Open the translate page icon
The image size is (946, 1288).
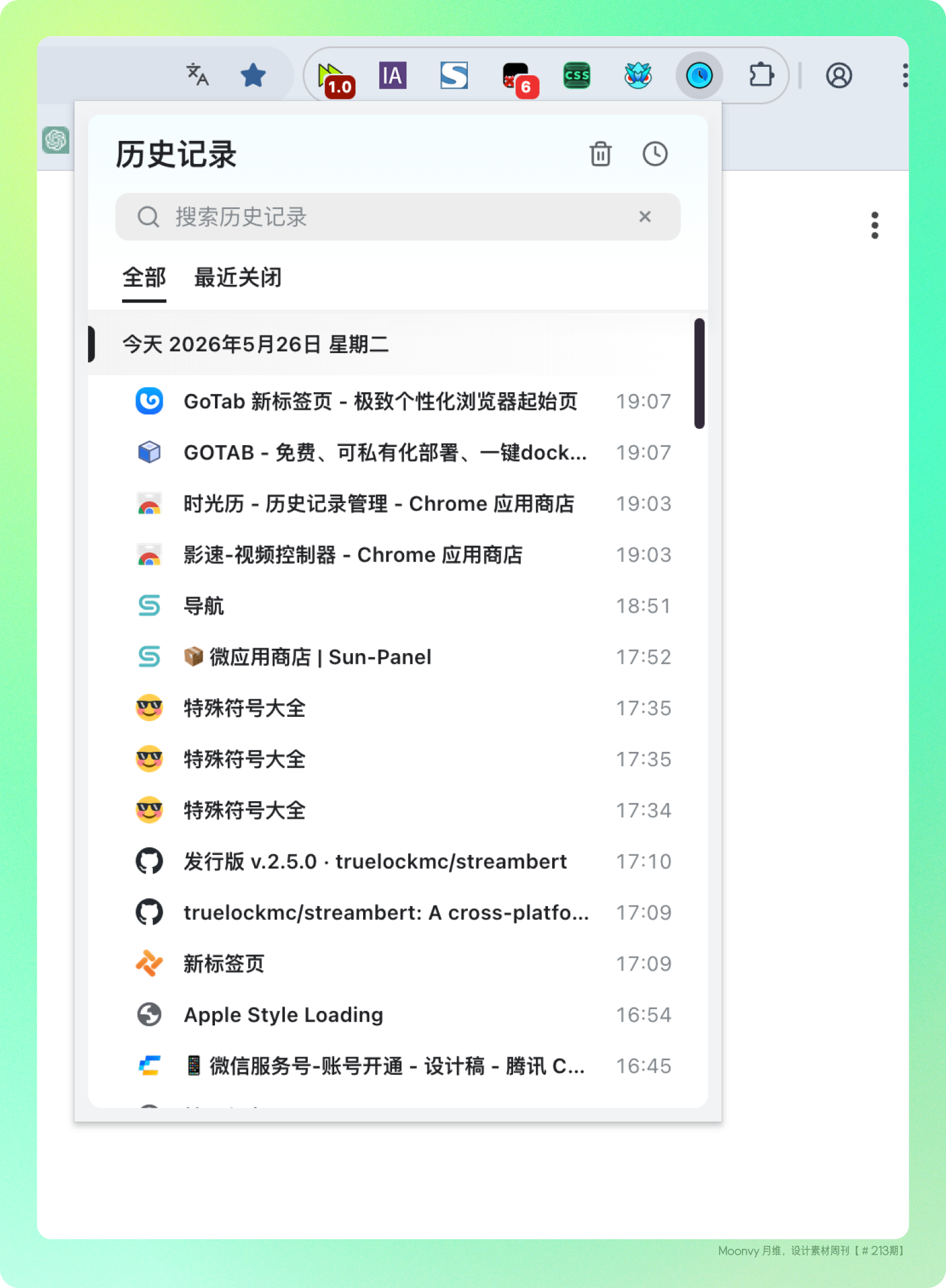click(x=198, y=75)
